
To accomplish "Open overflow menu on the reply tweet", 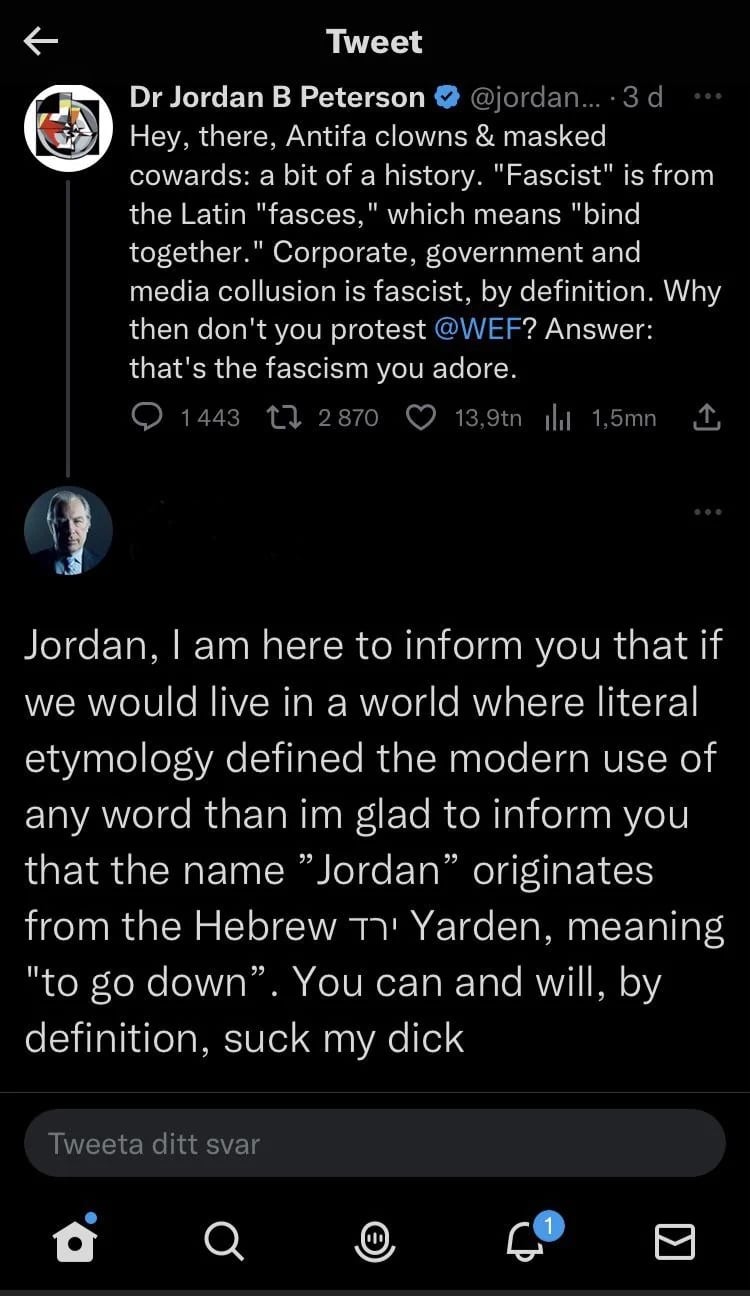I will 707,511.
